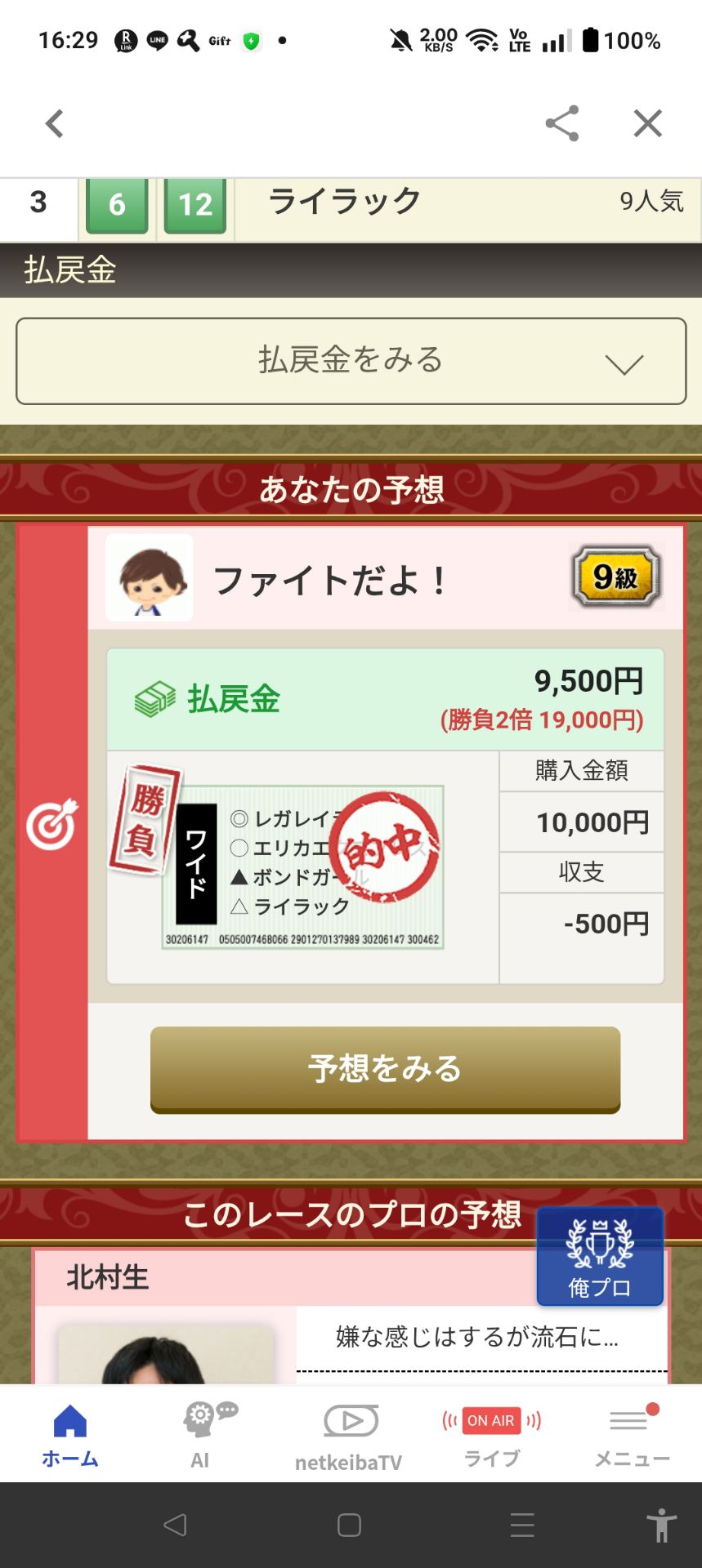Tap the ON AIR ライブ broadcast icon
702x1568 pixels.
[489, 1425]
